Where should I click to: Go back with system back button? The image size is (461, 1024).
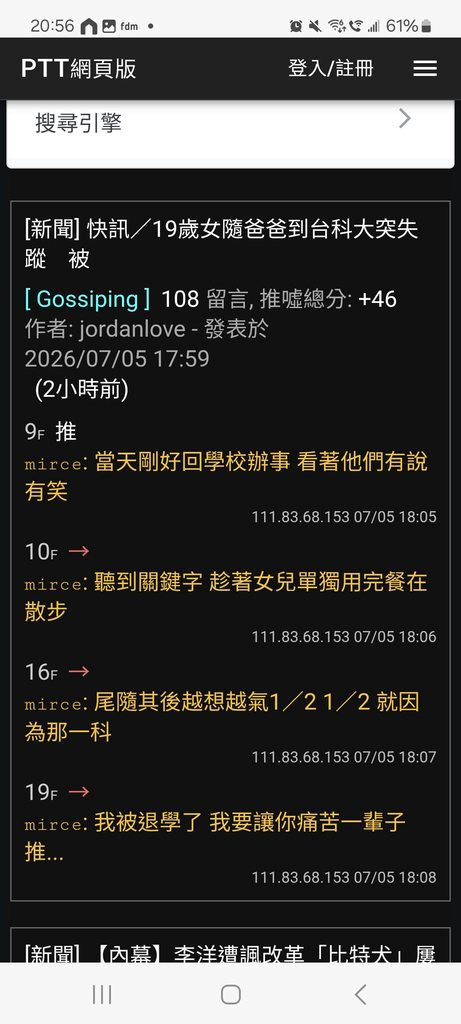(360, 994)
